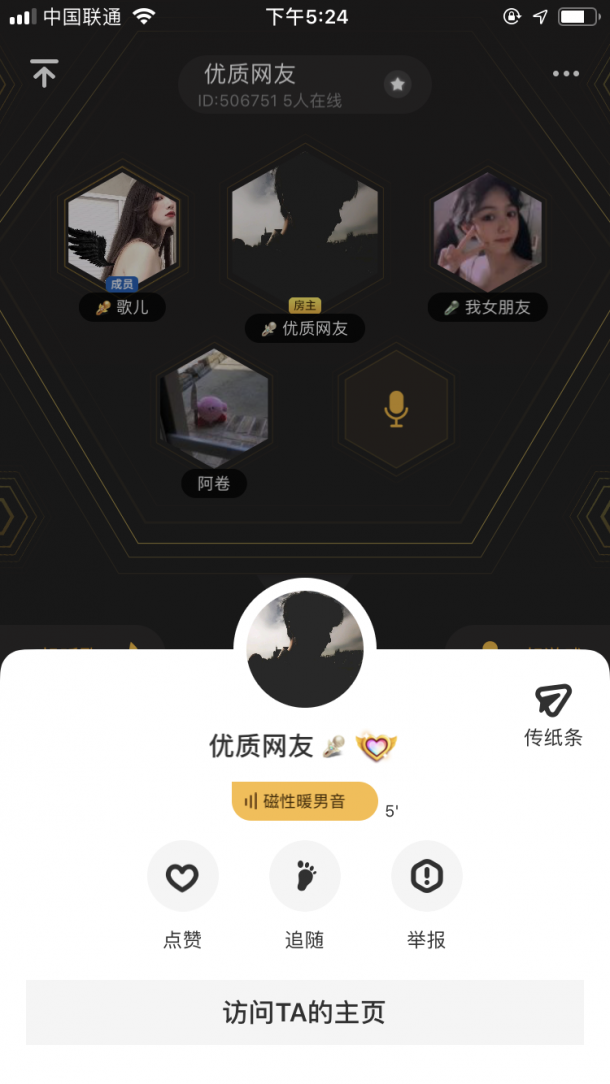This screenshot has width=610, height=1084.
Task: Favorite the room with the star icon
Action: pos(397,85)
